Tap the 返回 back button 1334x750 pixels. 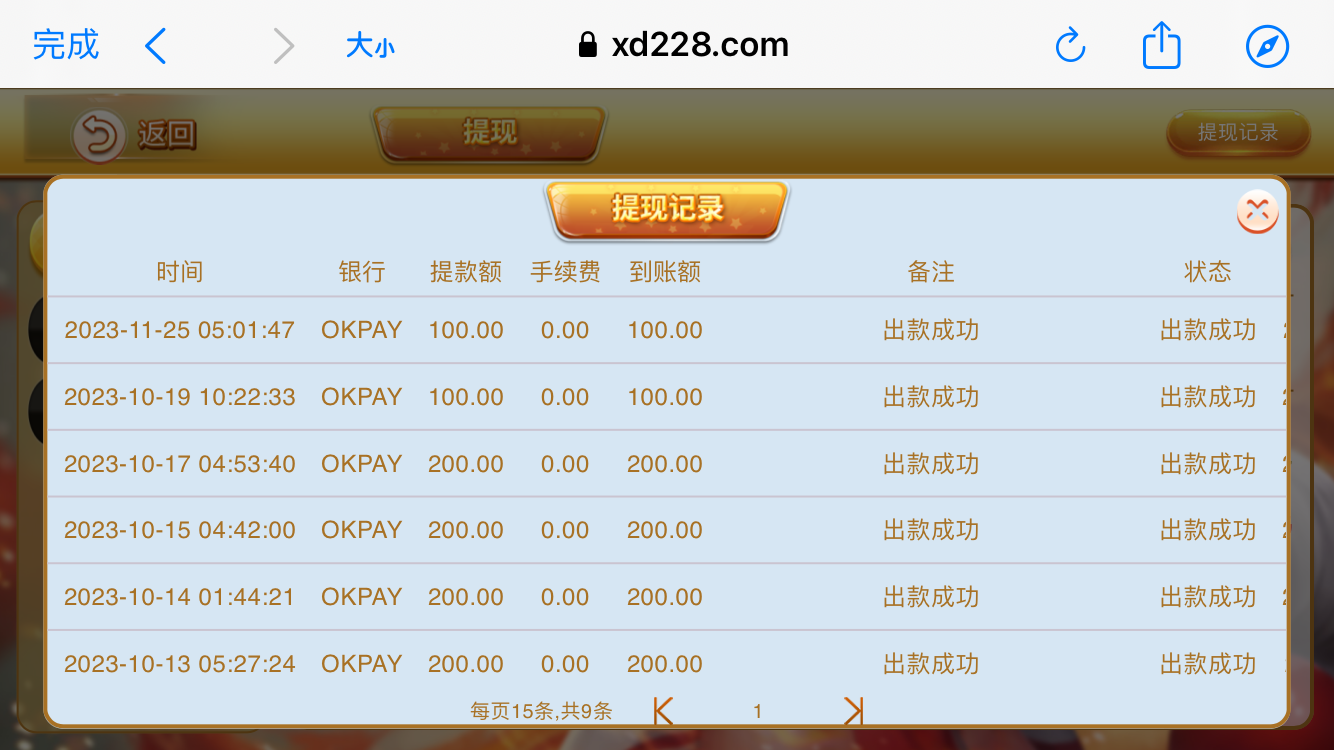pos(135,135)
